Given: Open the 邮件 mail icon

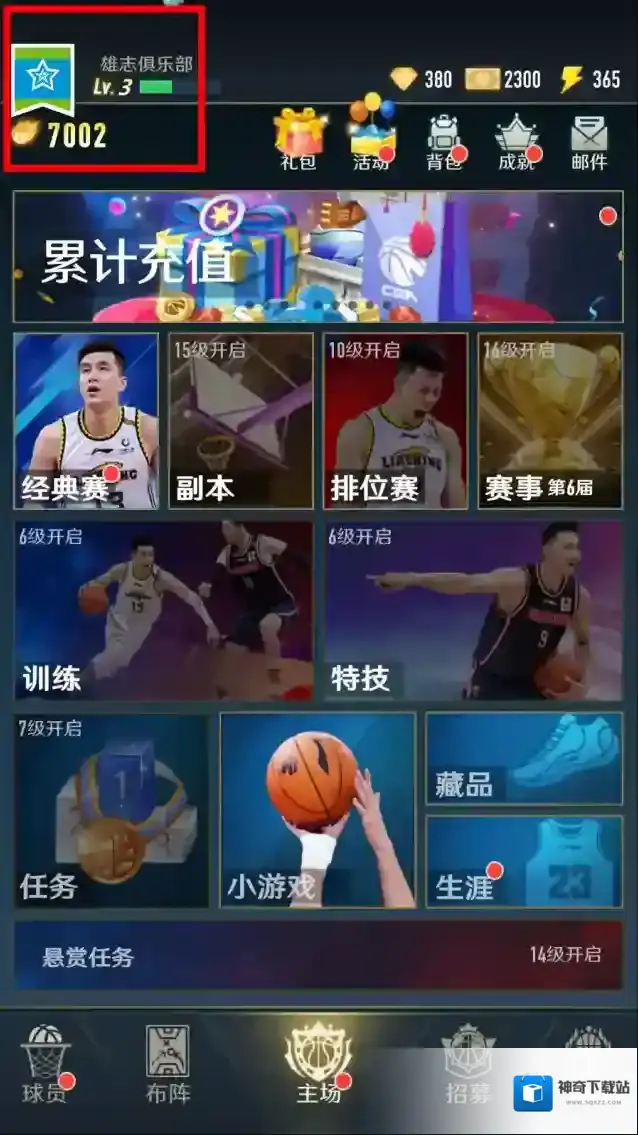Looking at the screenshot, I should (x=590, y=139).
